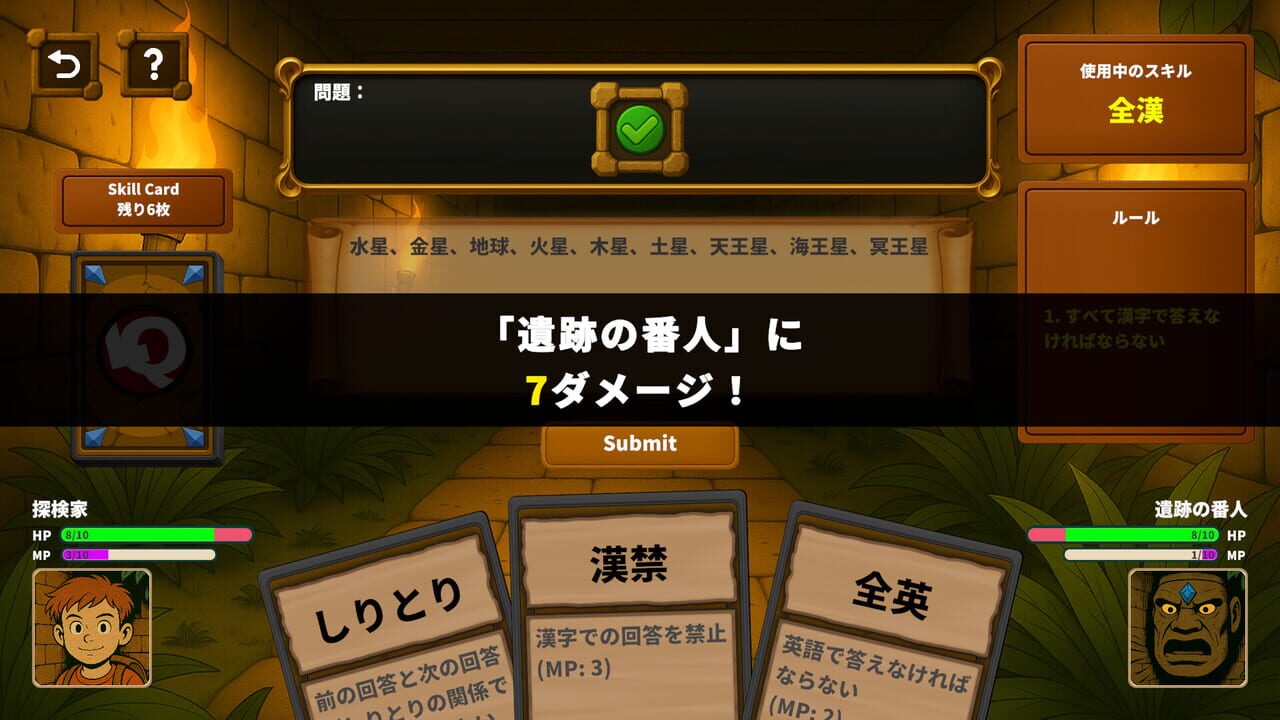Image resolution: width=1280 pixels, height=720 pixels.
Task: Play the 漢禁 skill card
Action: [x=627, y=610]
